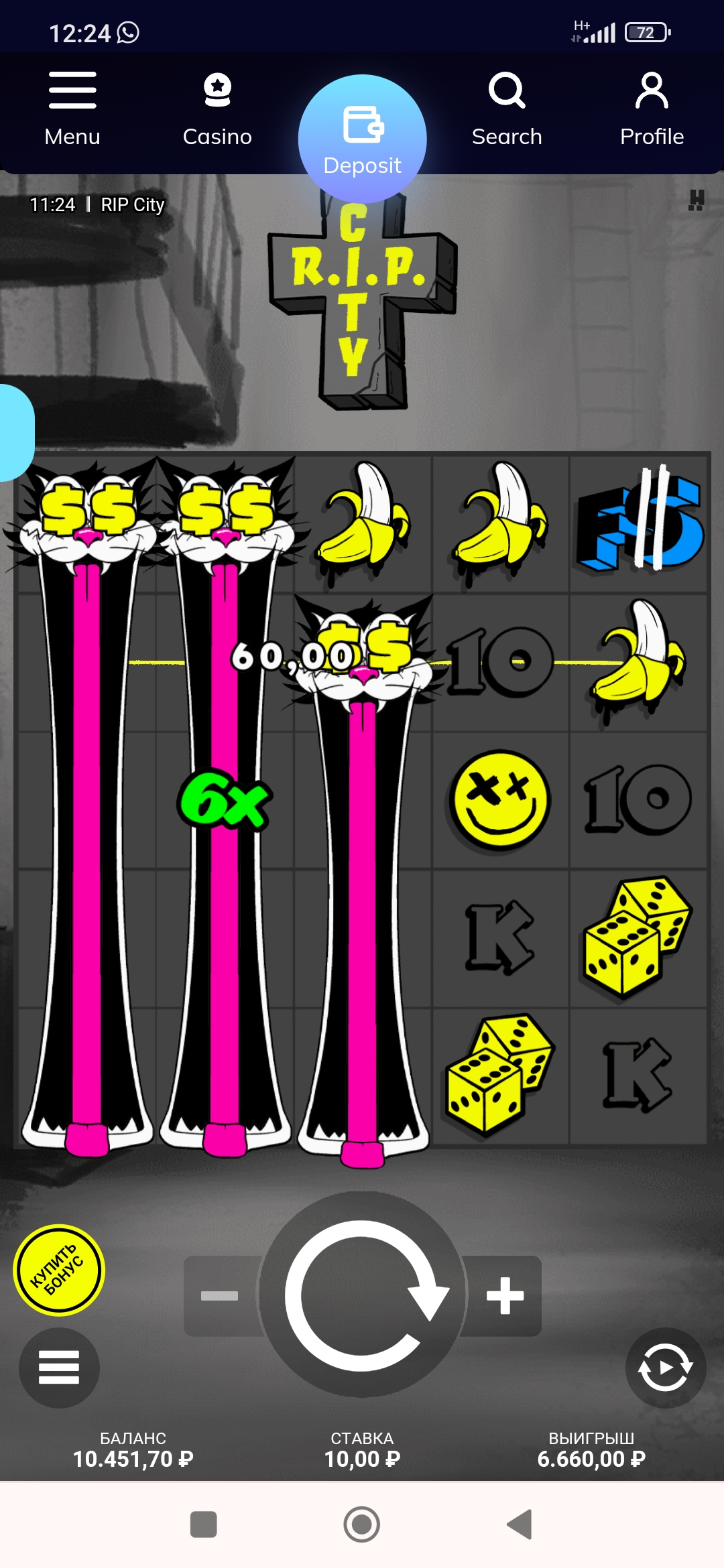Tap the Deposit wallet button
This screenshot has height=1568, width=724.
click(x=362, y=138)
